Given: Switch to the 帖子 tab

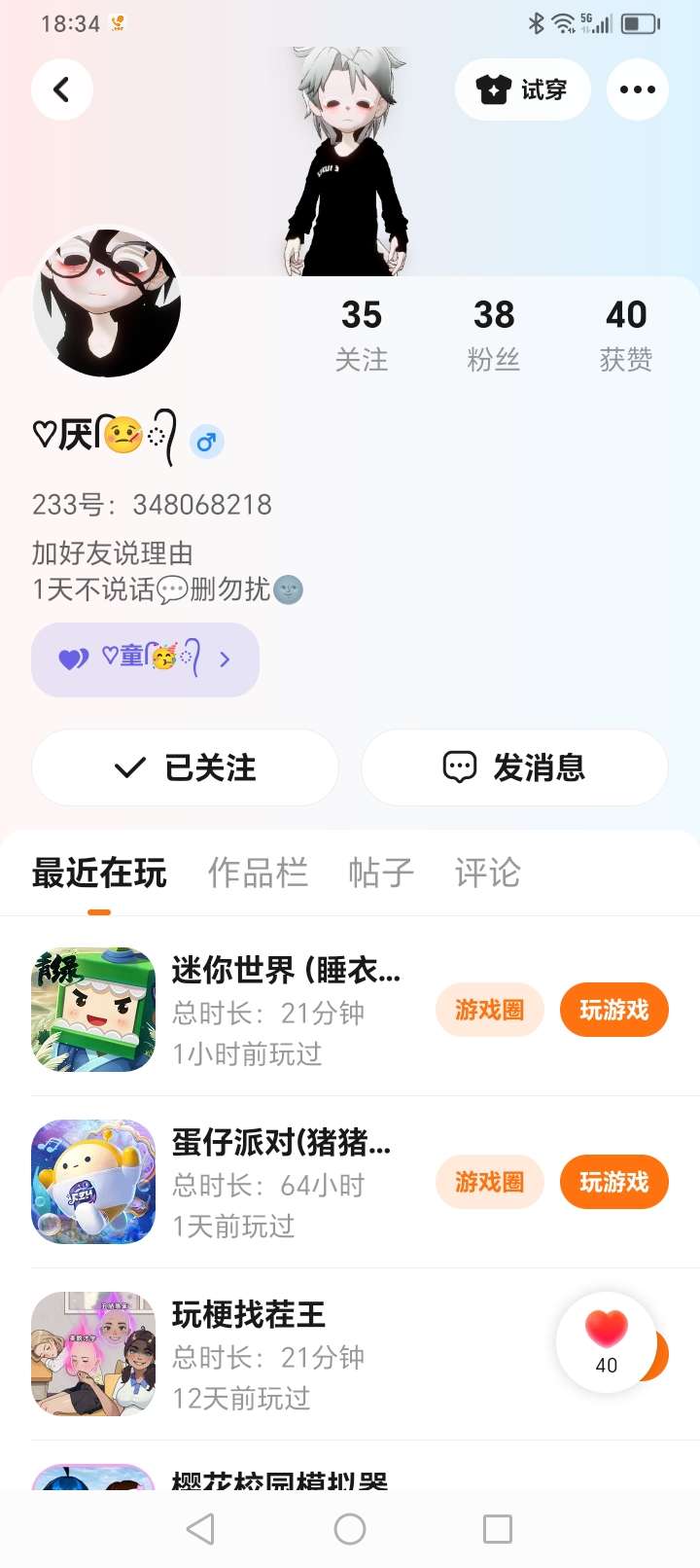Looking at the screenshot, I should tap(381, 873).
